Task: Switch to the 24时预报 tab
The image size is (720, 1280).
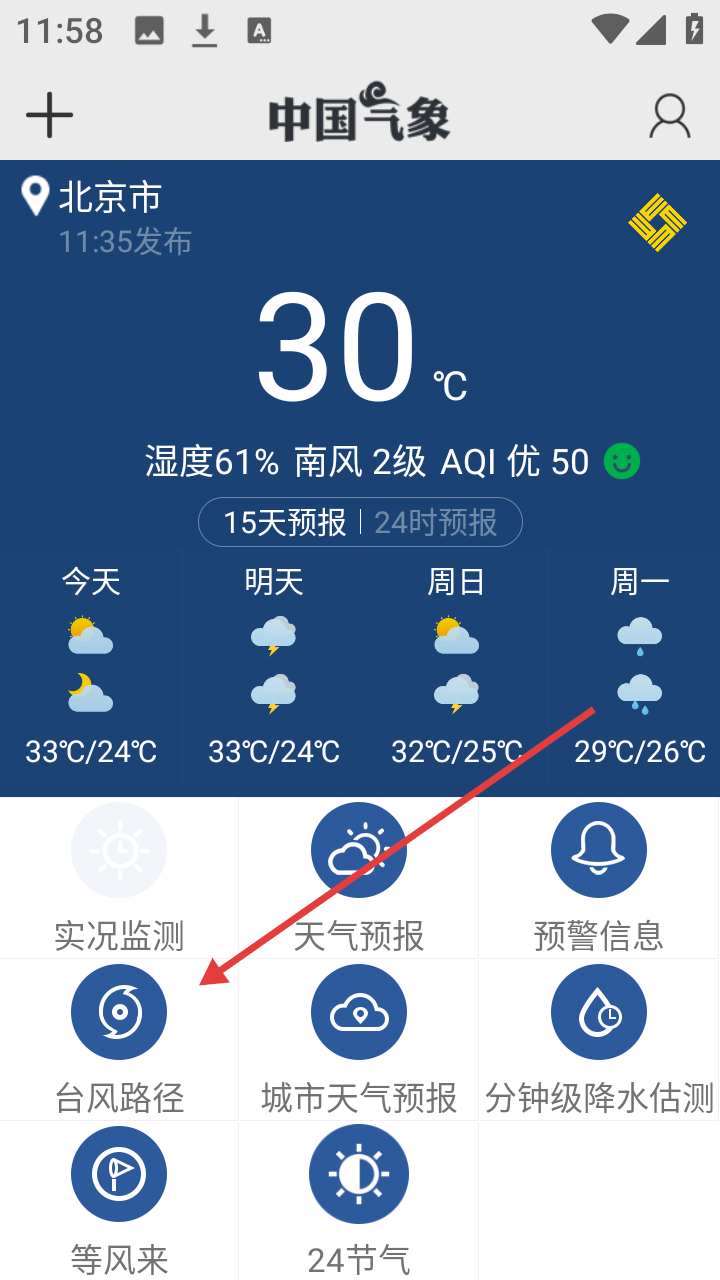Action: coord(436,522)
